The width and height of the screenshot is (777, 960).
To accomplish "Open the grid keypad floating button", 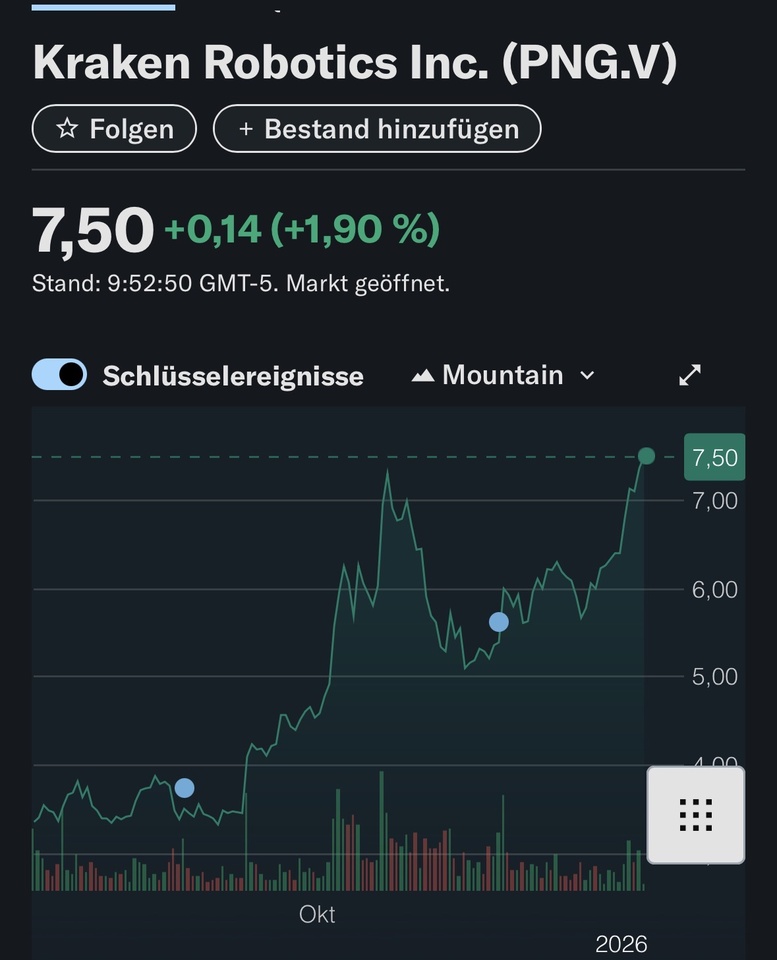I will pyautogui.click(x=696, y=815).
